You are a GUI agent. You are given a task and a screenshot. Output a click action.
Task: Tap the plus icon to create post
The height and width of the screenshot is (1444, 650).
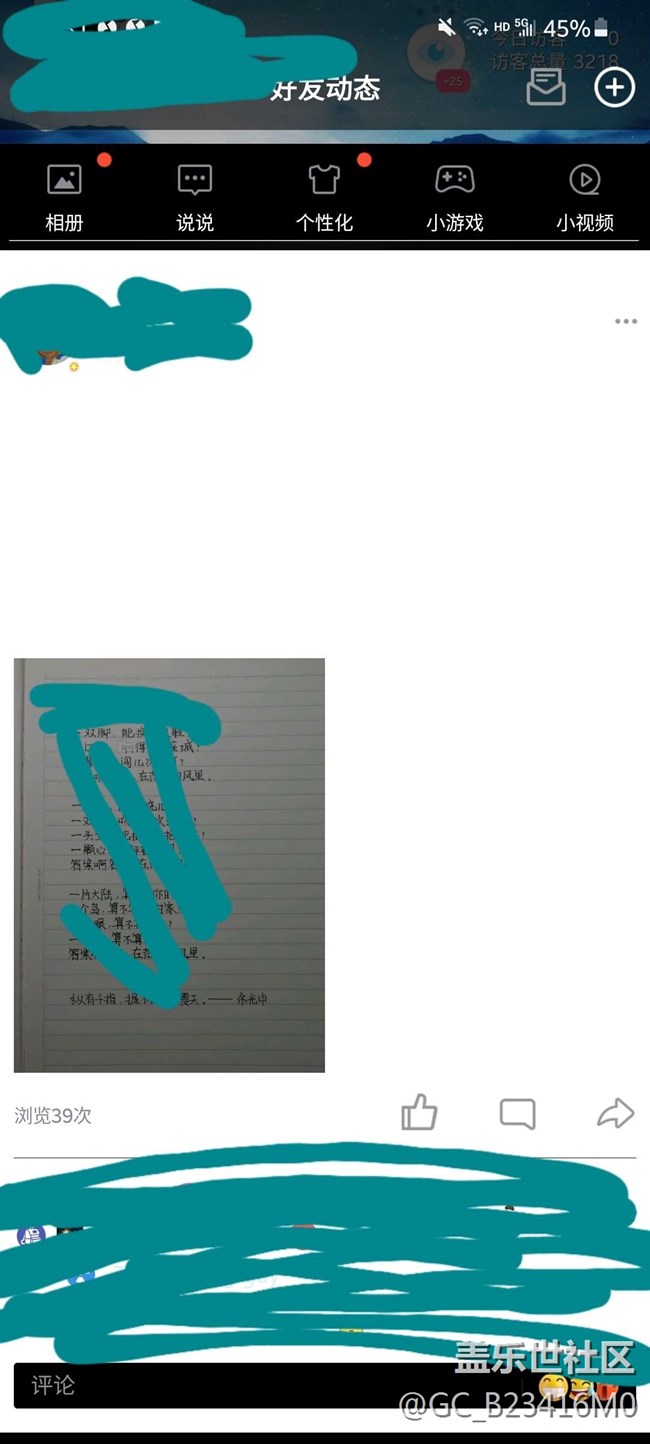click(x=614, y=88)
